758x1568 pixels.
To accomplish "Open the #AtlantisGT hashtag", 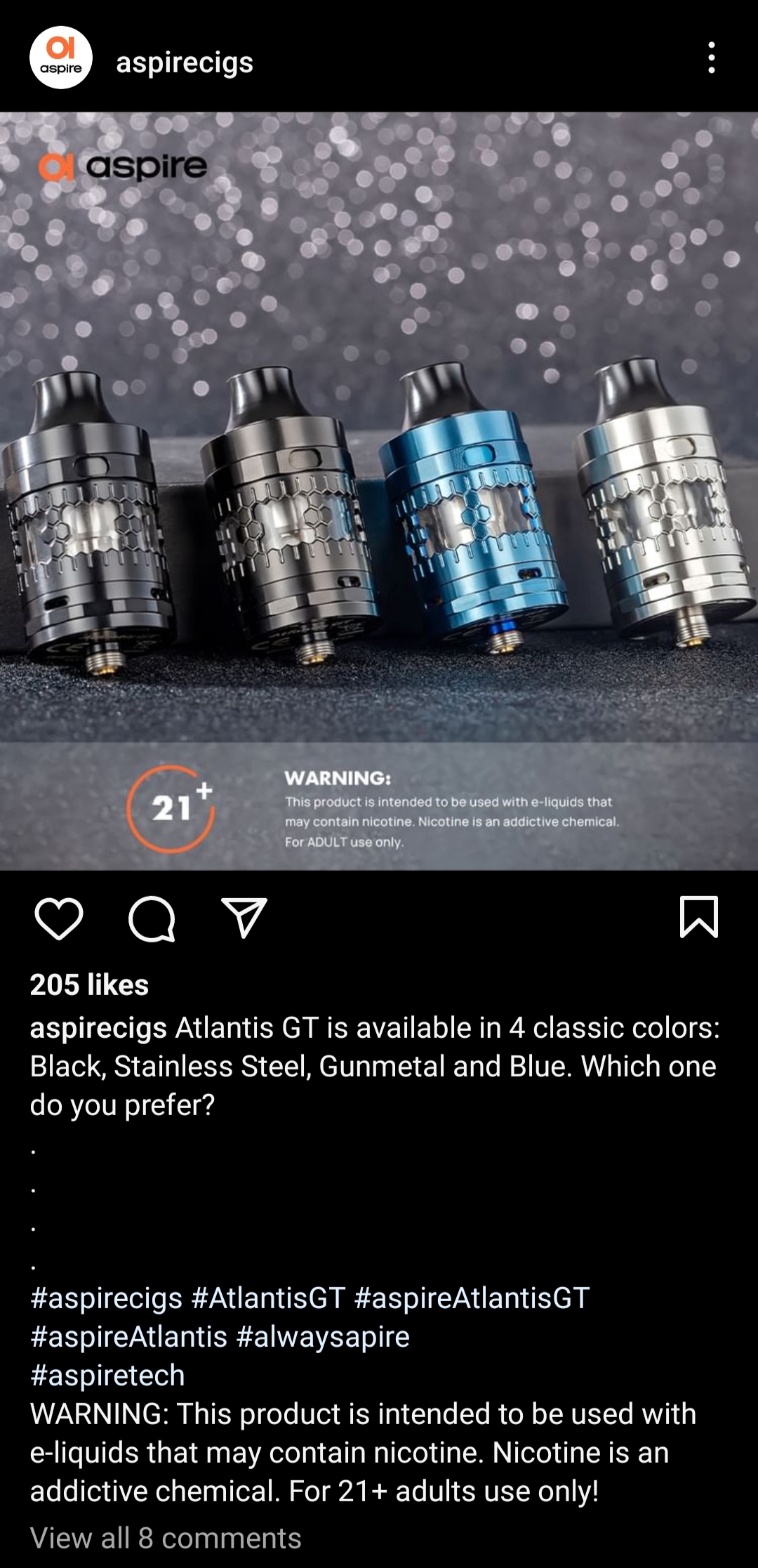I will tap(268, 1298).
